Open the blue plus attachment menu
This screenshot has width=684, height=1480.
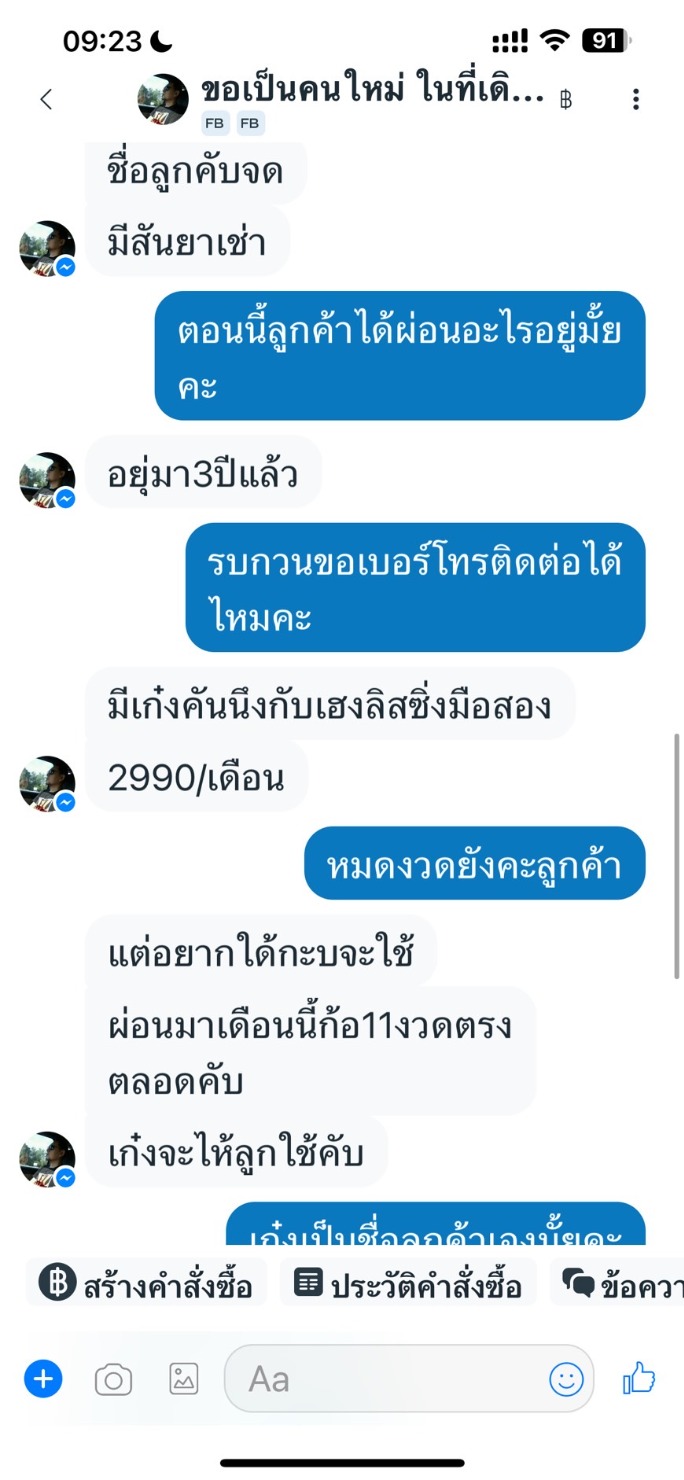click(x=43, y=1380)
